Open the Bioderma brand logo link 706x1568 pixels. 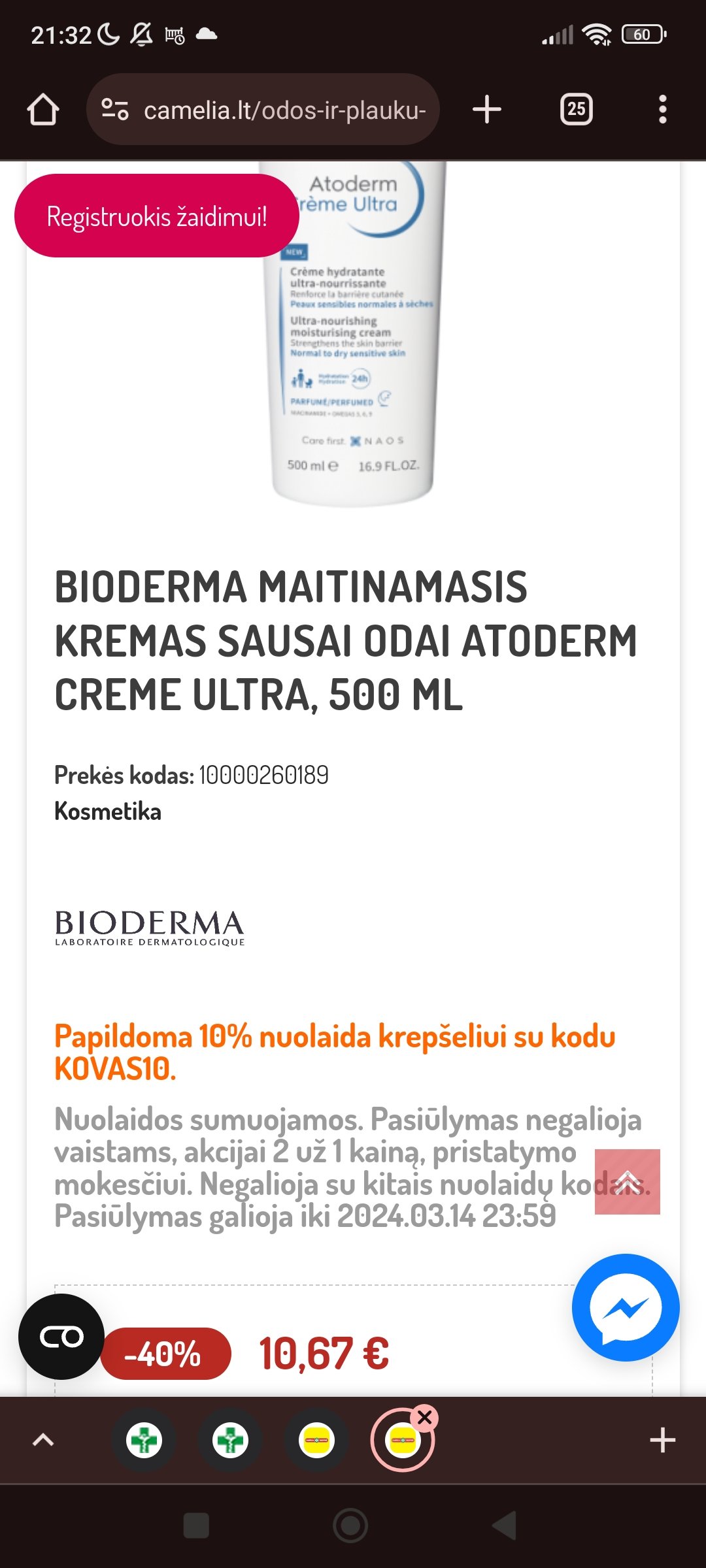[150, 928]
